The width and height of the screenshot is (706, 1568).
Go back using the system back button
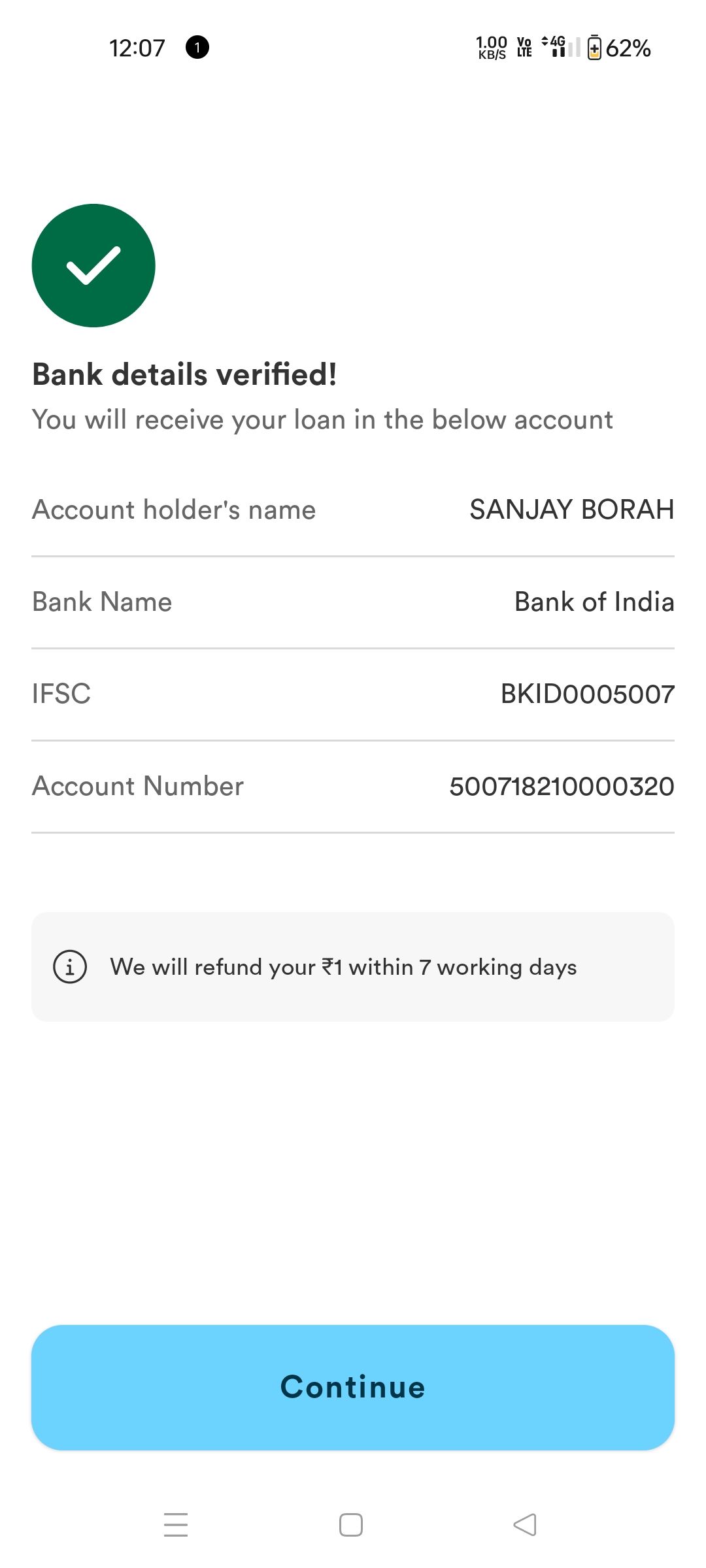(525, 1525)
